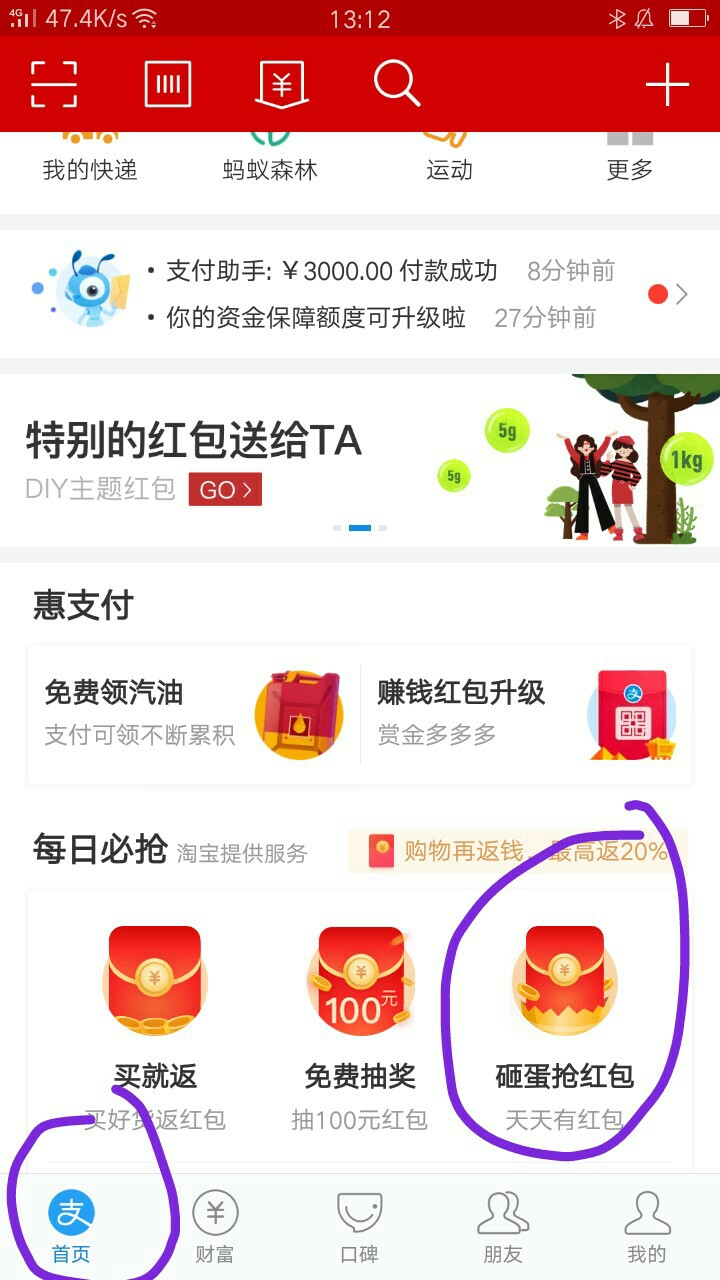The width and height of the screenshot is (720, 1280).
Task: Open the plus menu
Action: [x=667, y=84]
